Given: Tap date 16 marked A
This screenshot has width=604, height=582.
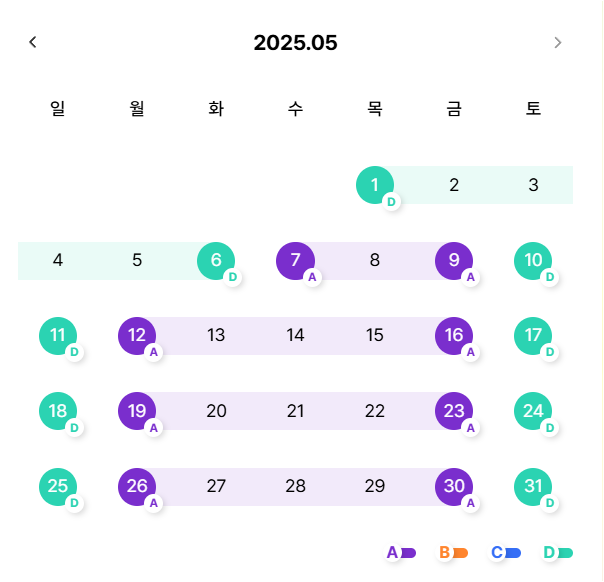Looking at the screenshot, I should tap(454, 335).
